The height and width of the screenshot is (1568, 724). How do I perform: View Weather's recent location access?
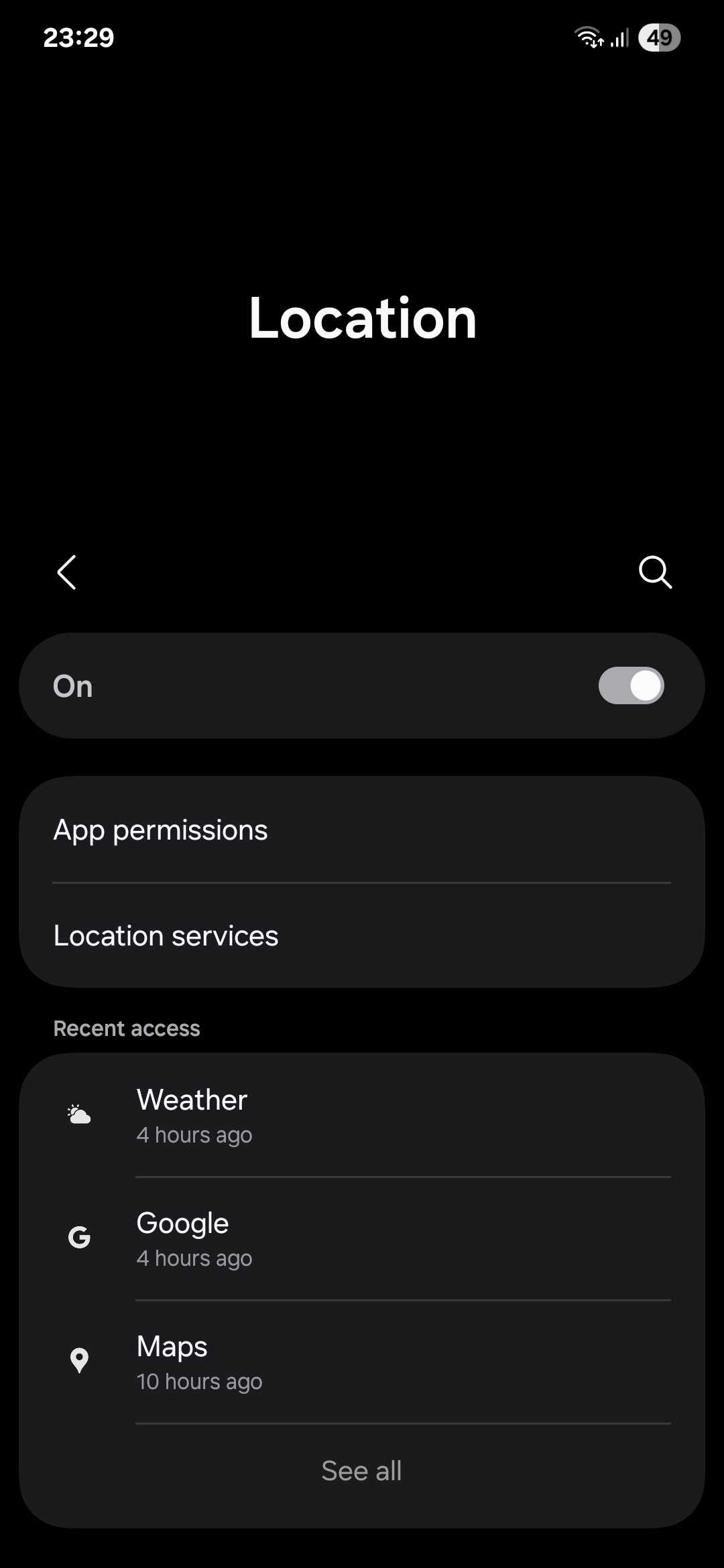(x=362, y=1116)
